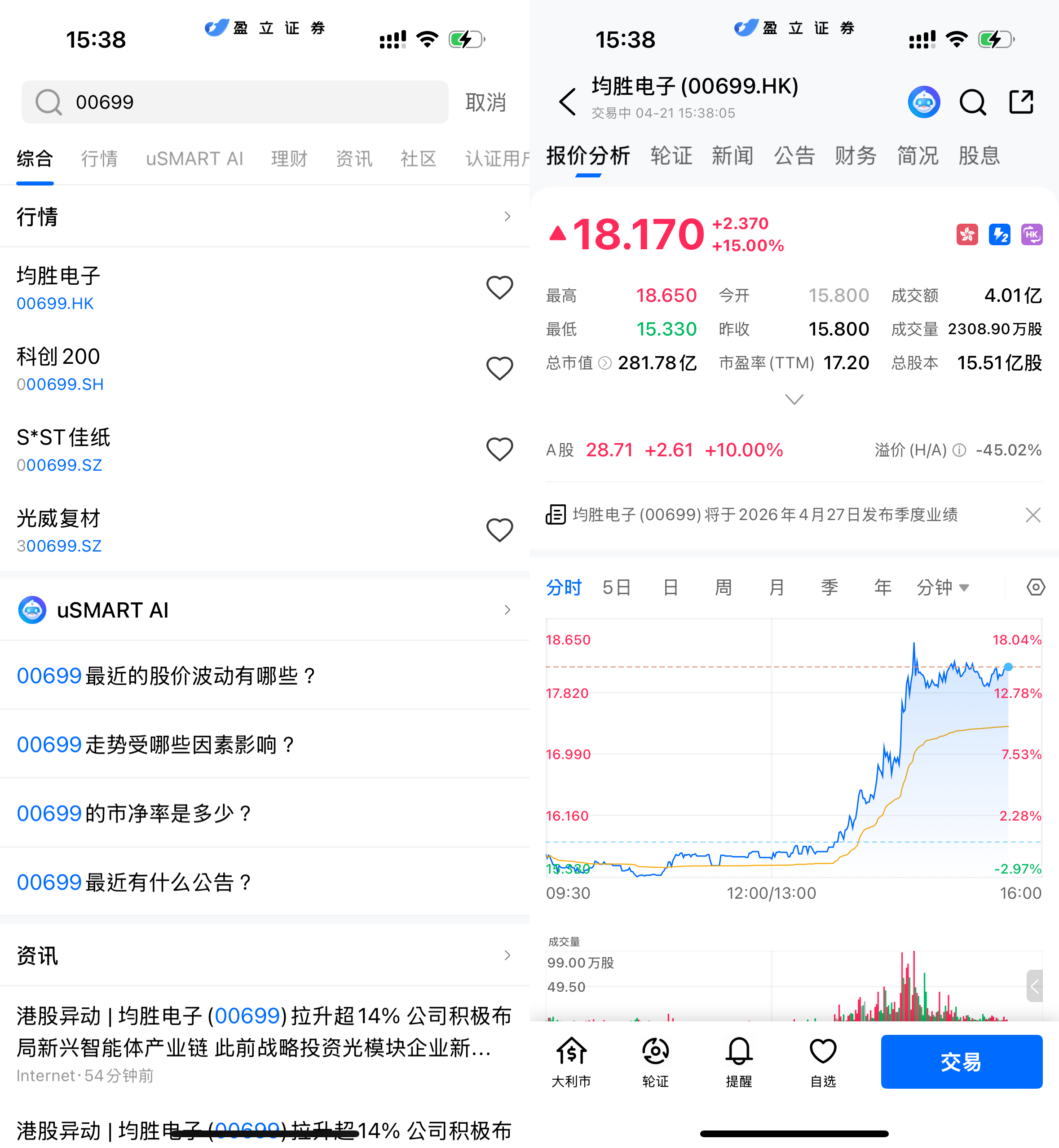Image resolution: width=1059 pixels, height=1148 pixels.
Task: Set a price alert with 提醒
Action: (x=739, y=1061)
